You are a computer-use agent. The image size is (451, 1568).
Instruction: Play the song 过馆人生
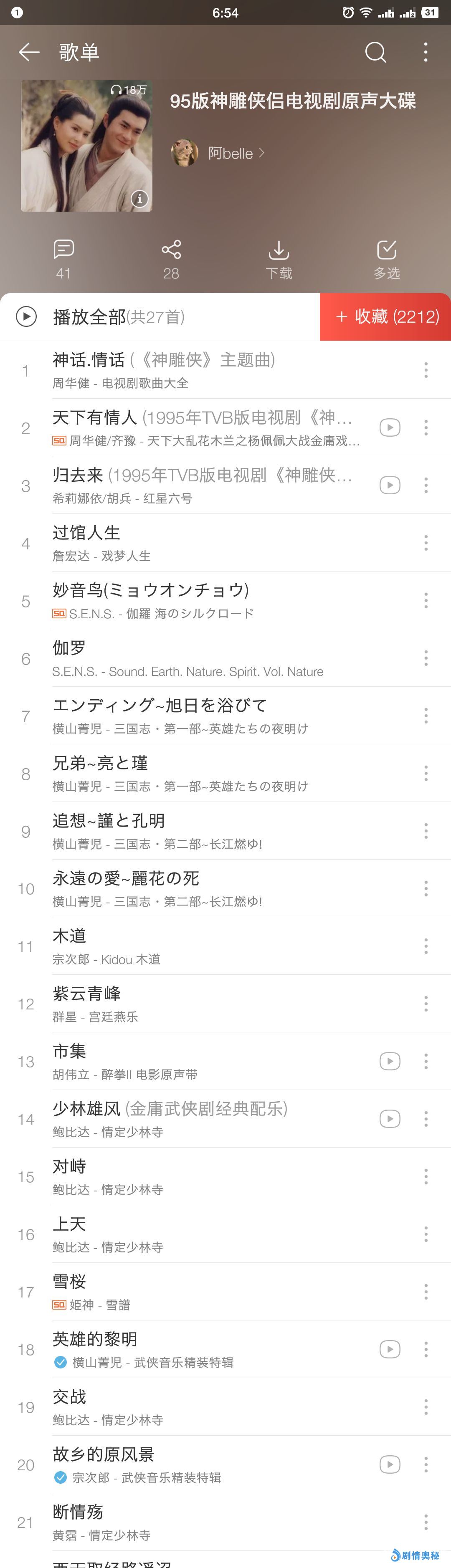(x=182, y=542)
